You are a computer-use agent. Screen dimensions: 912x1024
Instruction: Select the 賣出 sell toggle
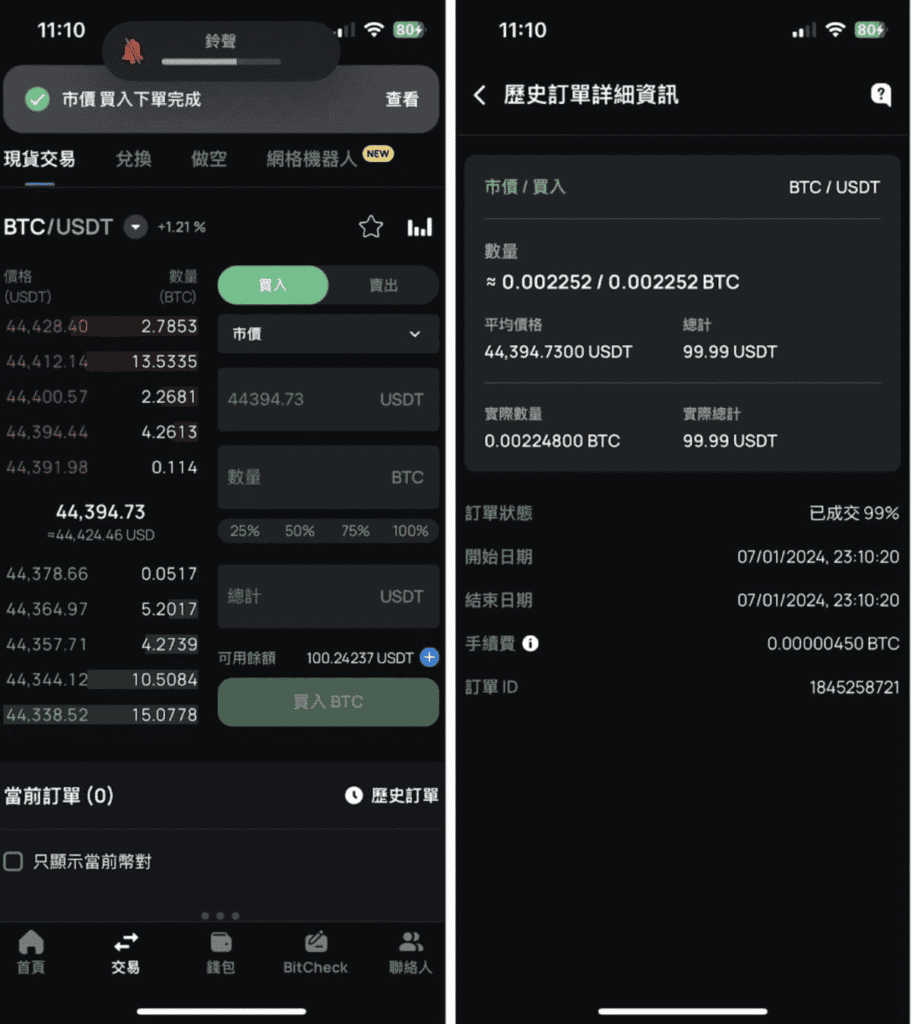coord(383,285)
